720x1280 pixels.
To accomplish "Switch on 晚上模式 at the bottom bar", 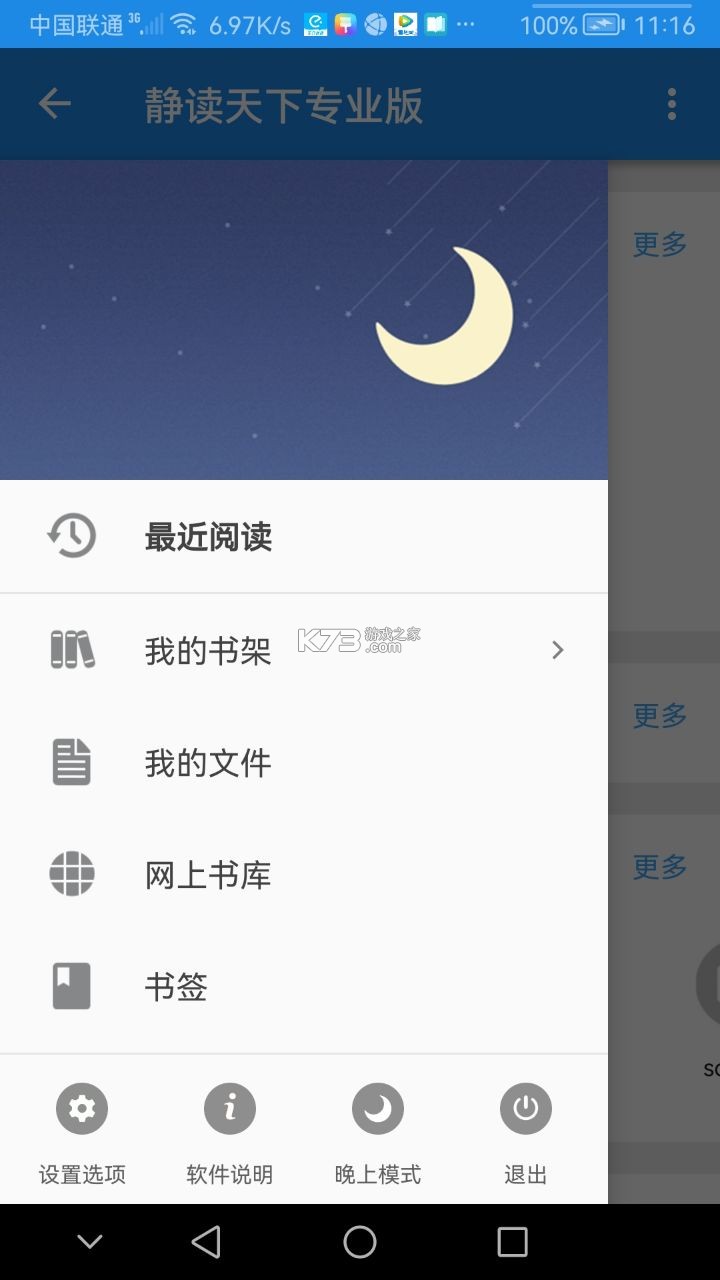I will (377, 1131).
